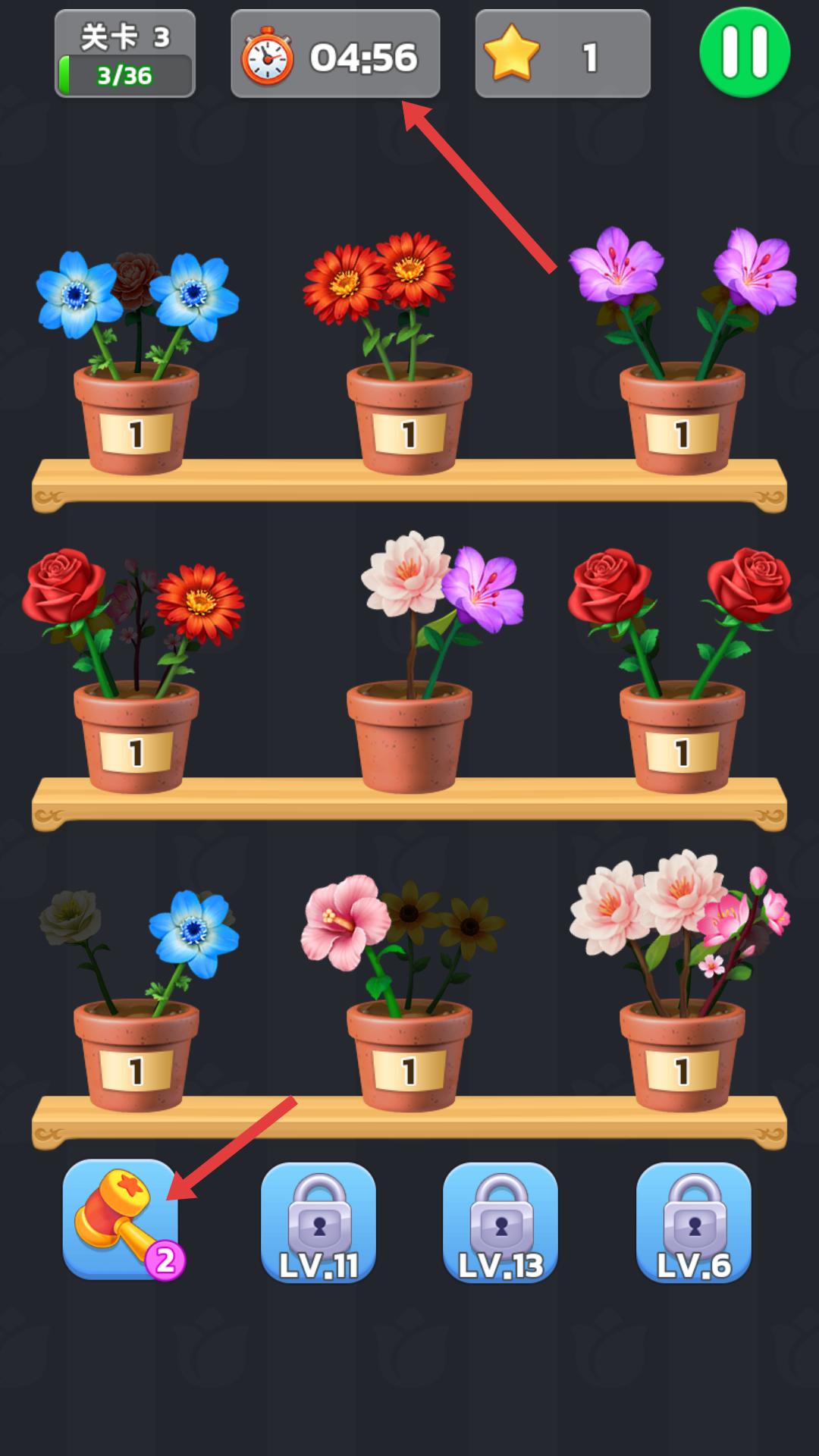Screen dimensions: 819x1456
Task: Use the hammer booster
Action: [121, 1219]
